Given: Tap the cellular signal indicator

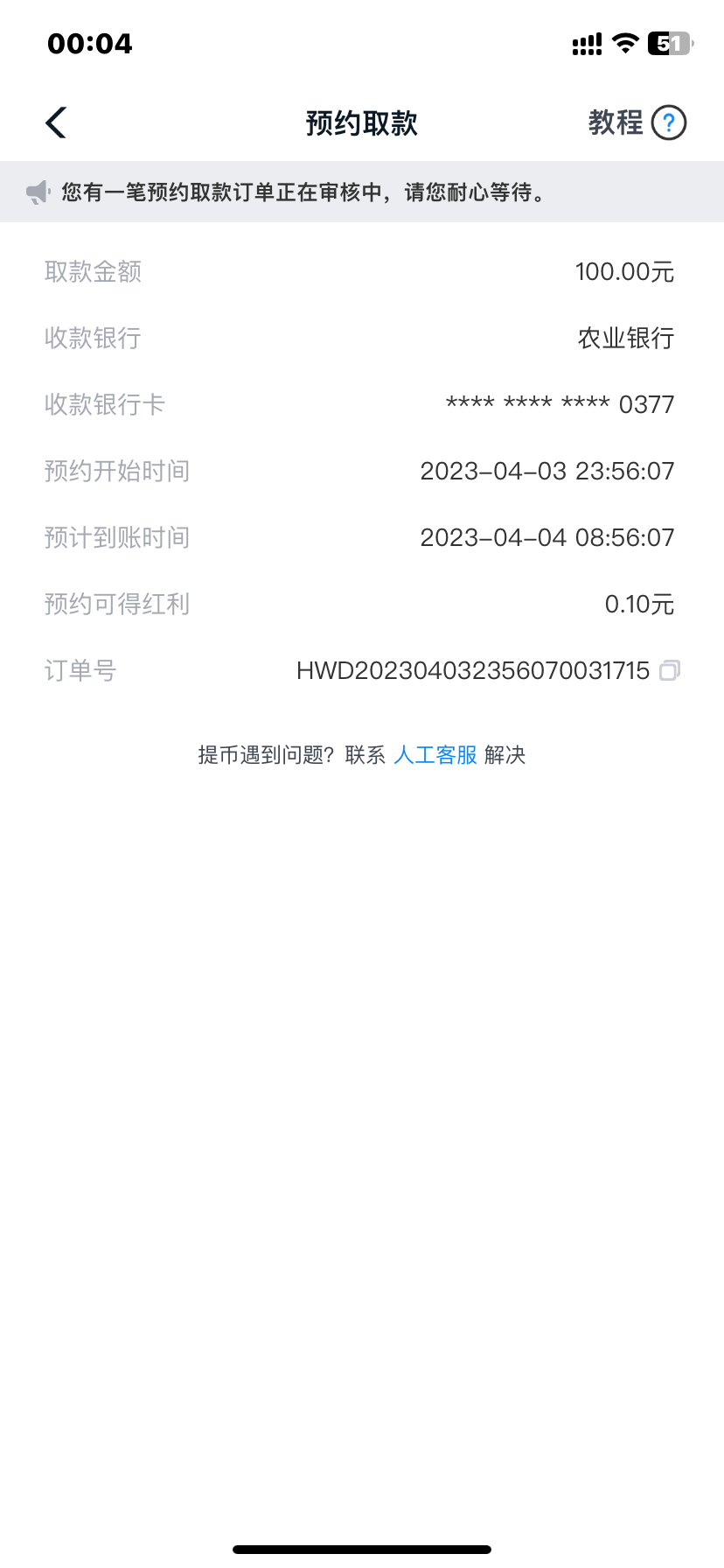Looking at the screenshot, I should coord(586,42).
